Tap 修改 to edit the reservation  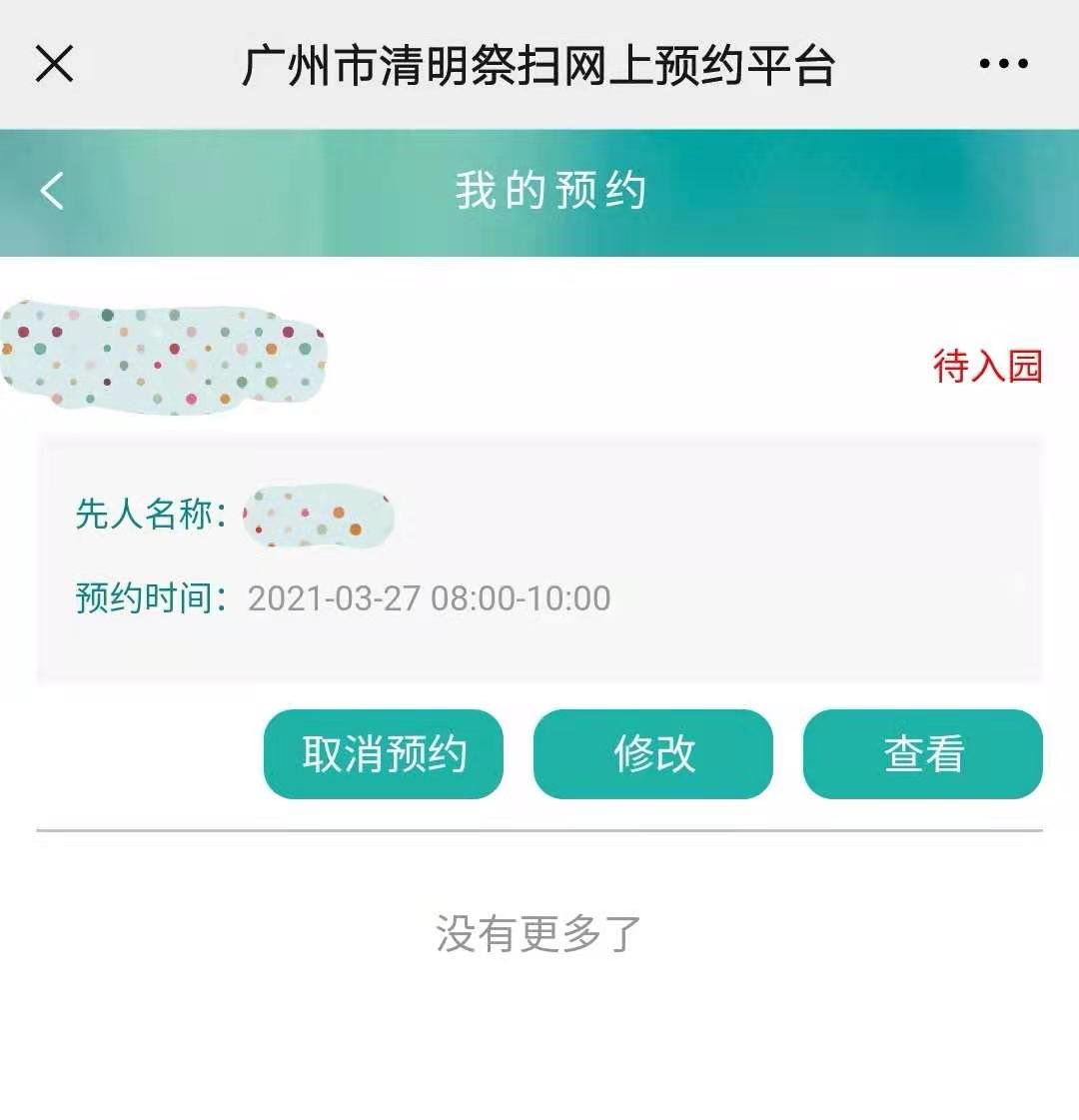(653, 754)
